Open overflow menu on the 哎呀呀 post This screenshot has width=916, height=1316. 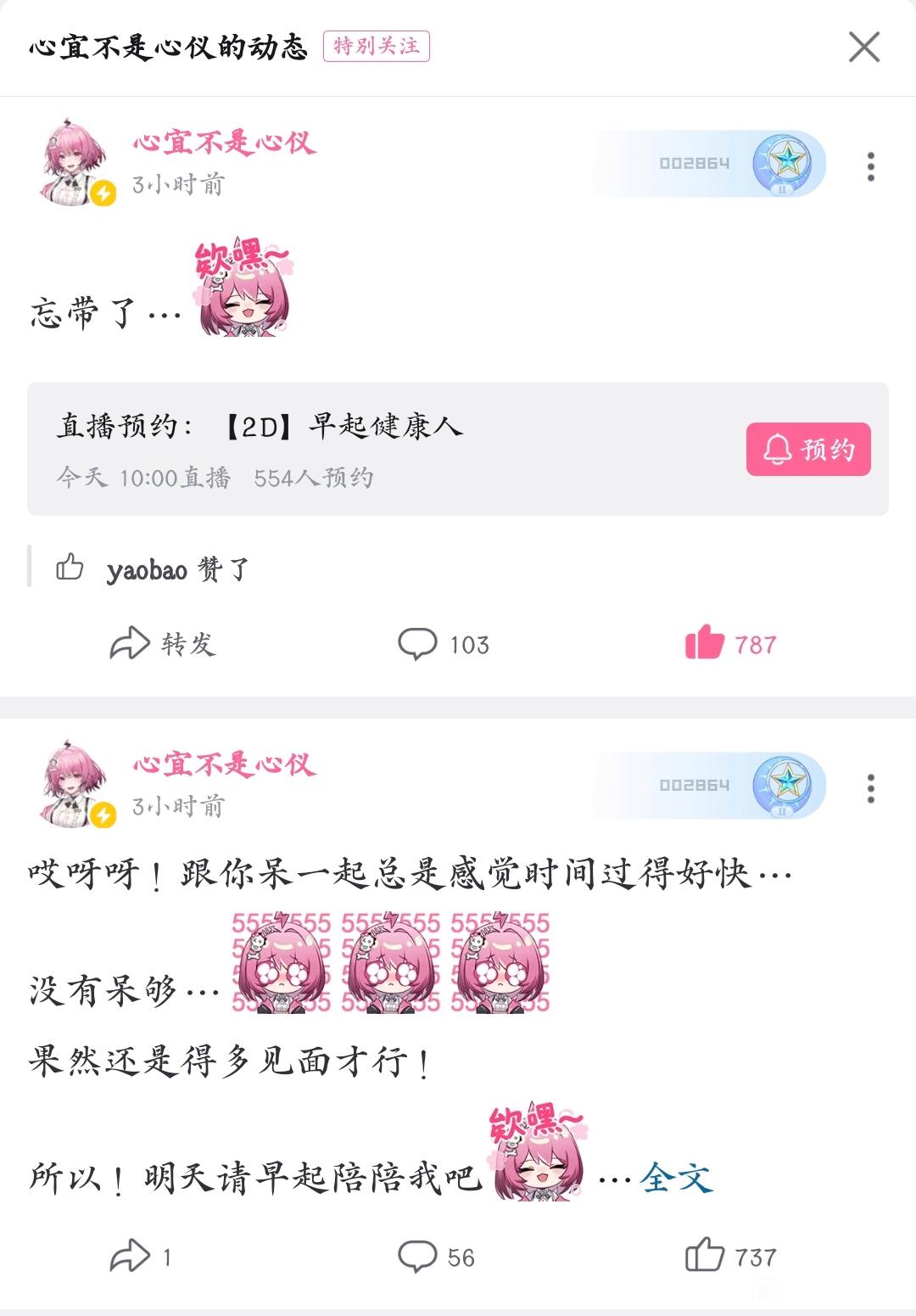click(x=870, y=788)
